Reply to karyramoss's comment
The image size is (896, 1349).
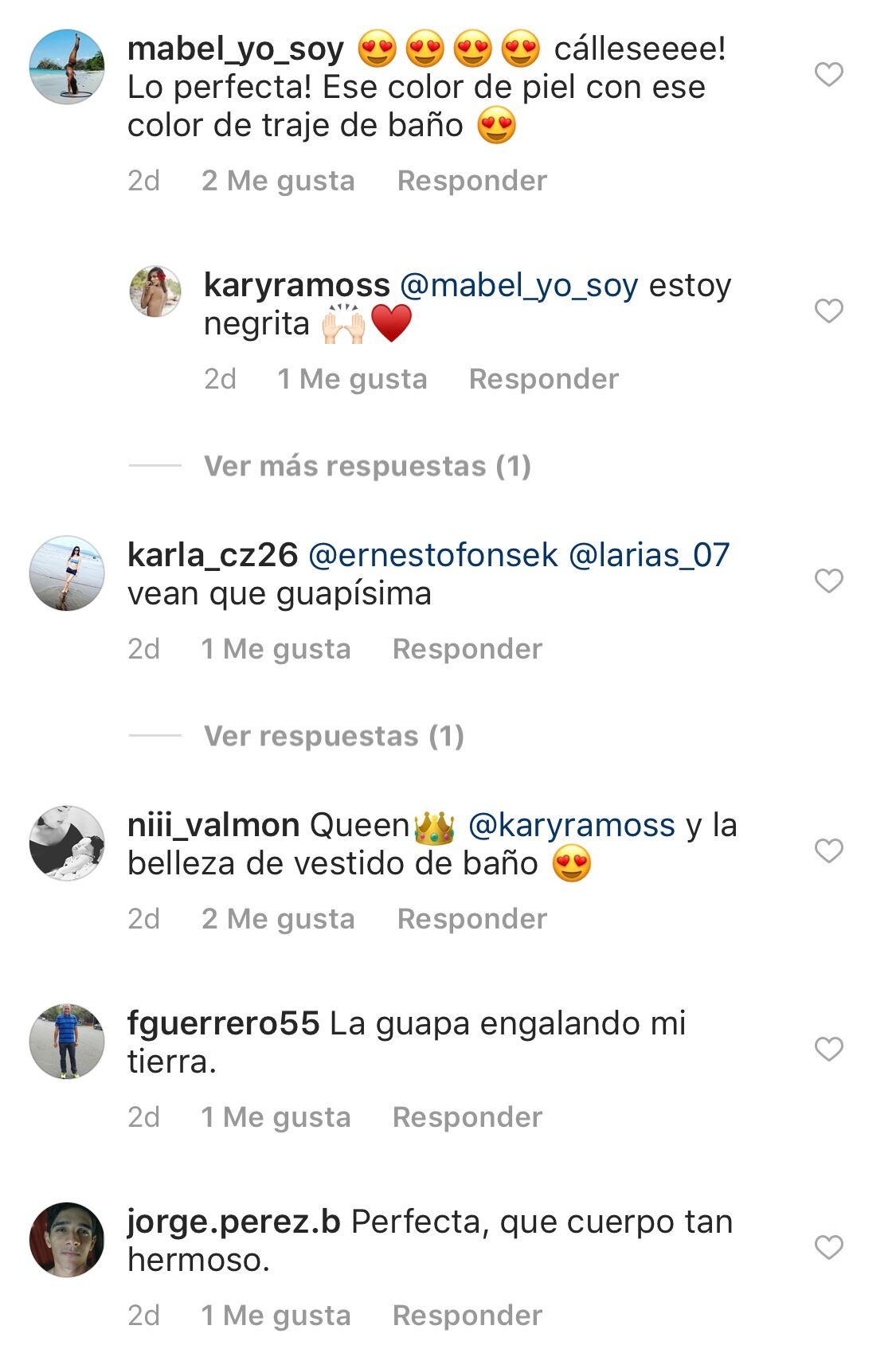click(543, 379)
